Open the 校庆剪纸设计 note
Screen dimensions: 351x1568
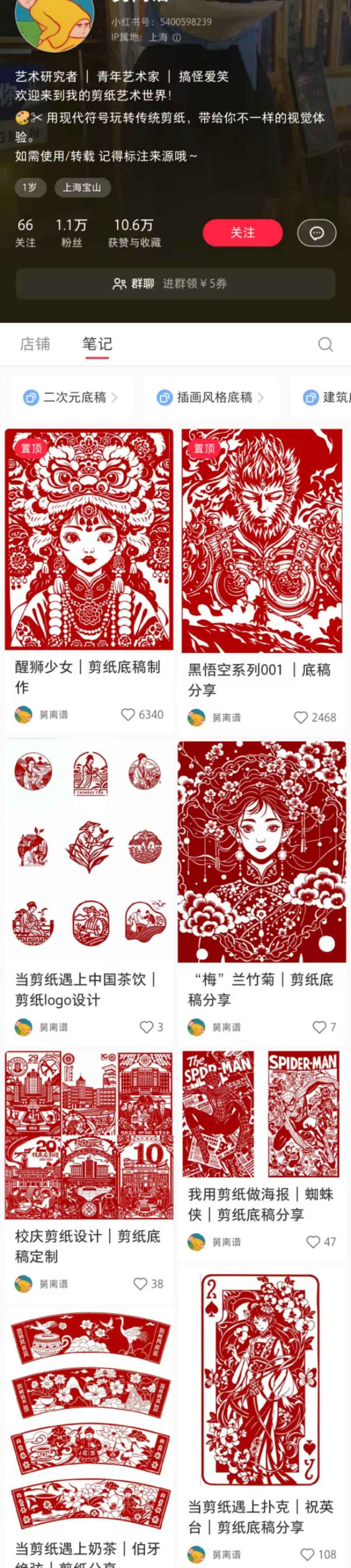(x=89, y=1135)
